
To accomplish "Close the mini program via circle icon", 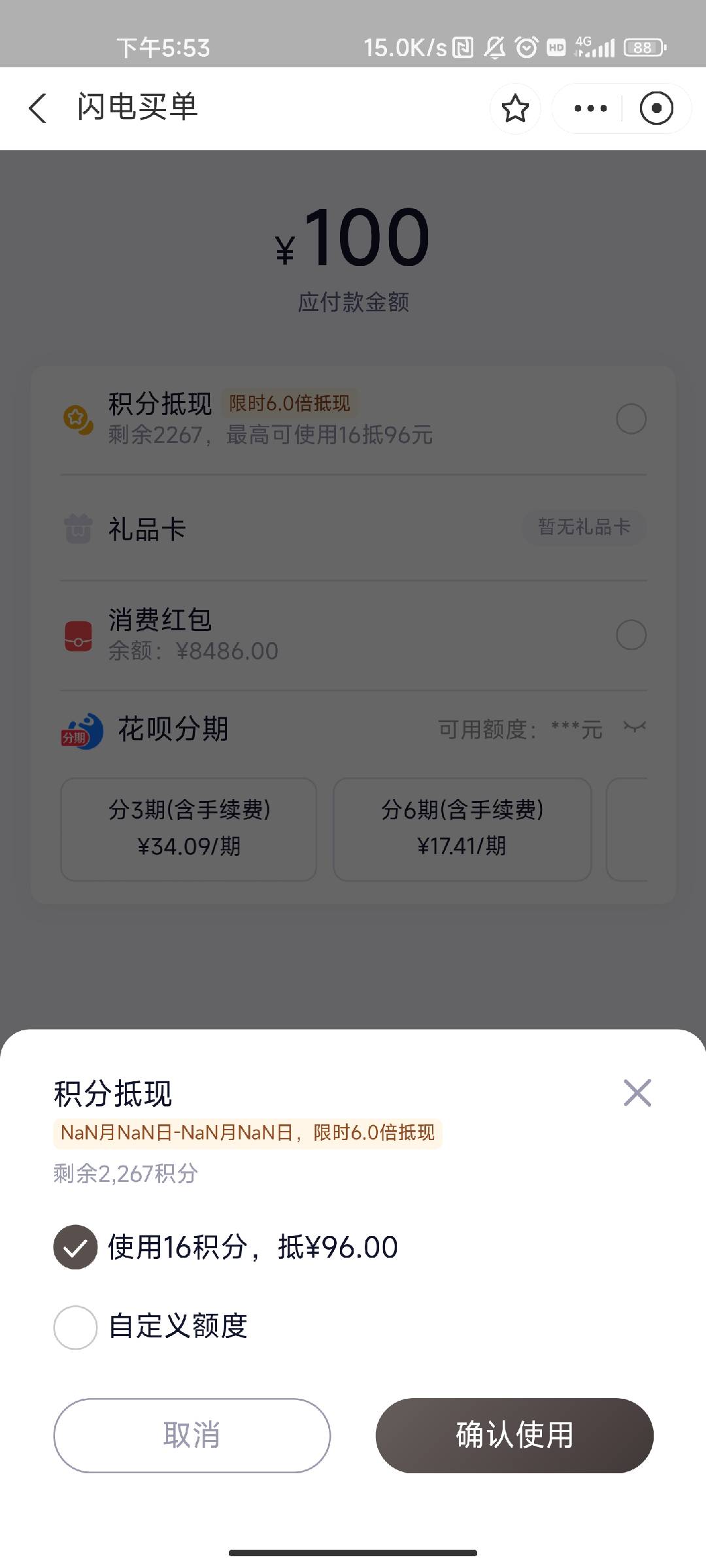I will (x=656, y=108).
